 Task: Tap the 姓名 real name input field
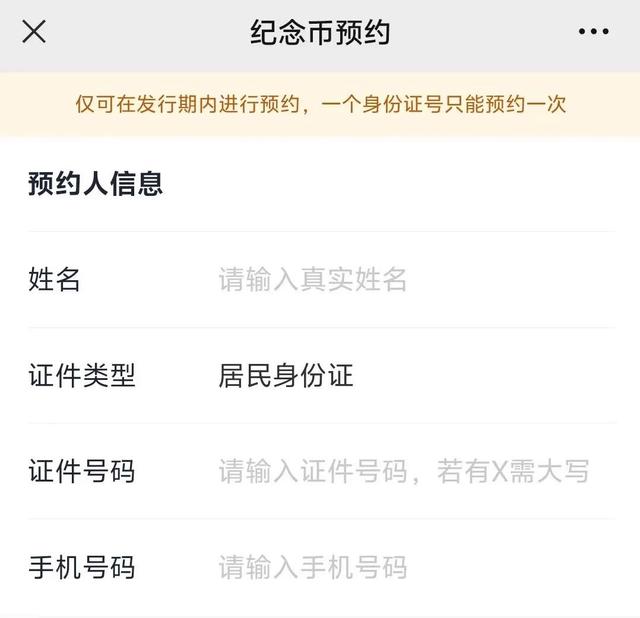tap(400, 280)
